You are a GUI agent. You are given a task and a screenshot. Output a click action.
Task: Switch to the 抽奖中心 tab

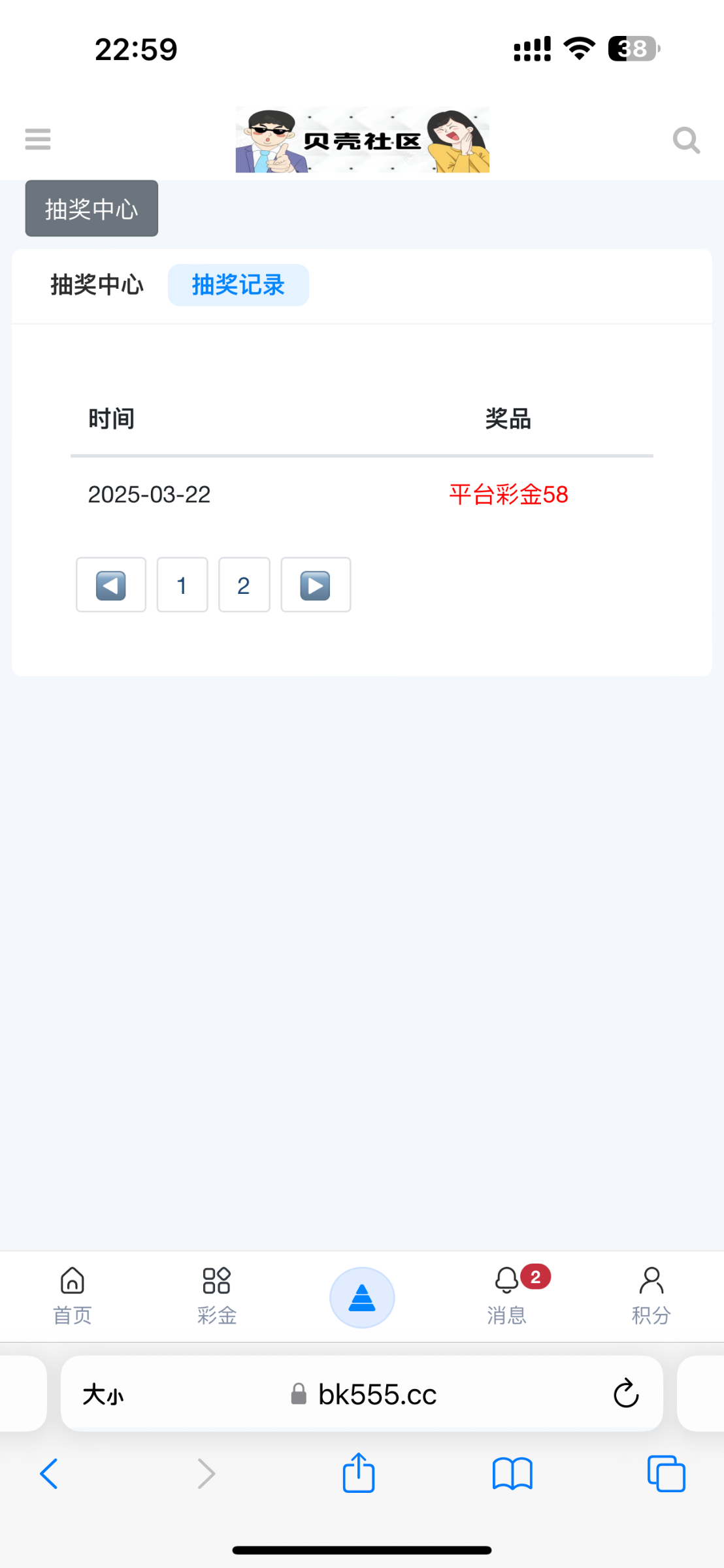click(x=96, y=285)
